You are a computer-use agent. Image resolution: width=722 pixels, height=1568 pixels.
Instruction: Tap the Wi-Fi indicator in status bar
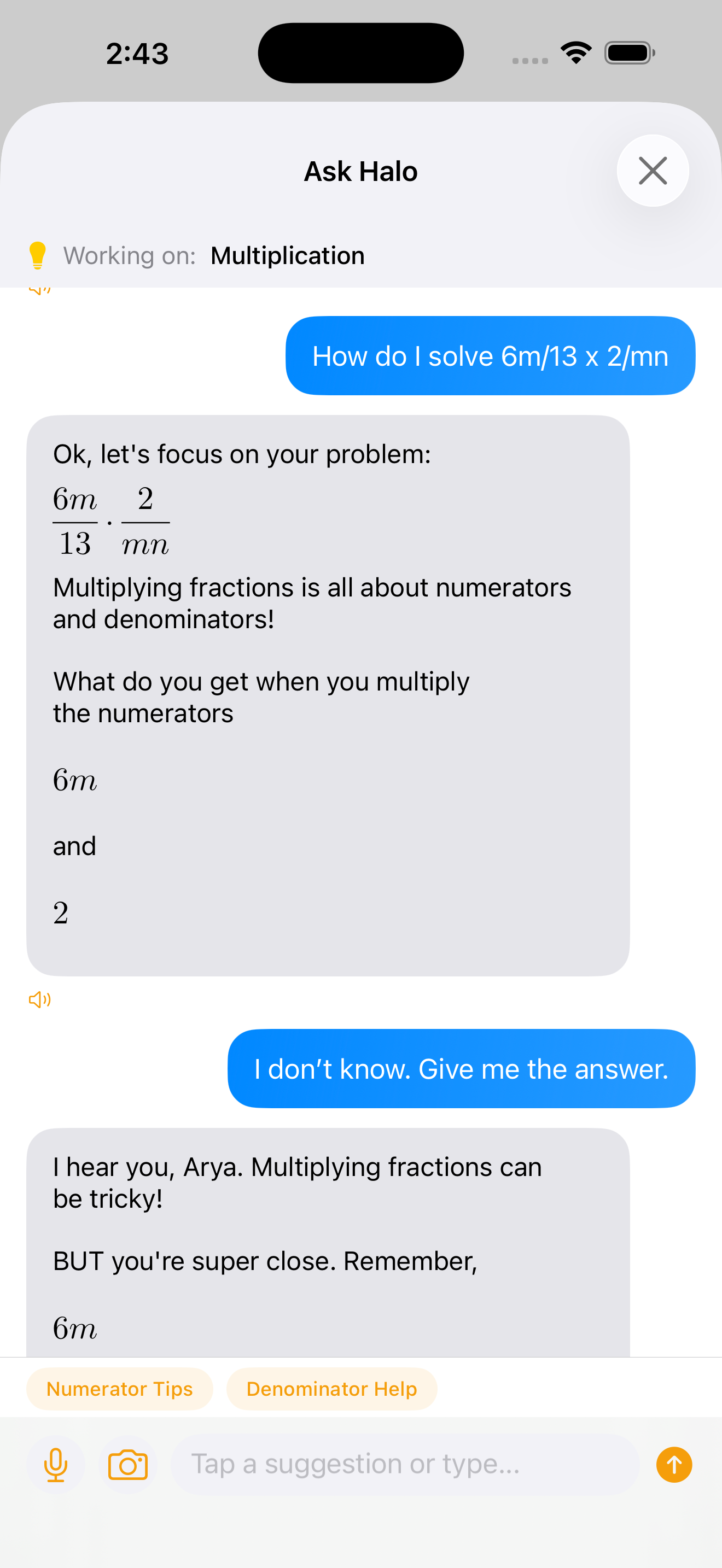tap(575, 52)
